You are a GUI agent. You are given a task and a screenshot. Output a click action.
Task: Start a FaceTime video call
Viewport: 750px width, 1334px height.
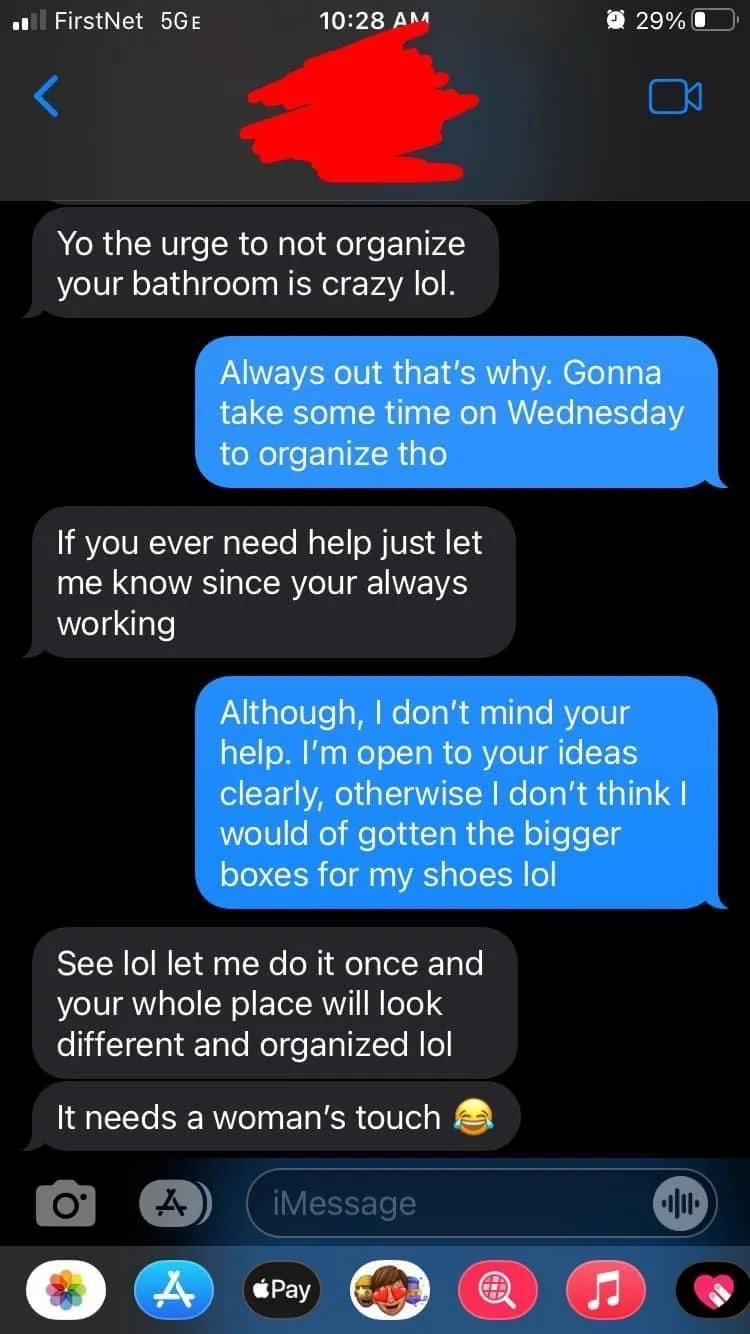click(675, 97)
